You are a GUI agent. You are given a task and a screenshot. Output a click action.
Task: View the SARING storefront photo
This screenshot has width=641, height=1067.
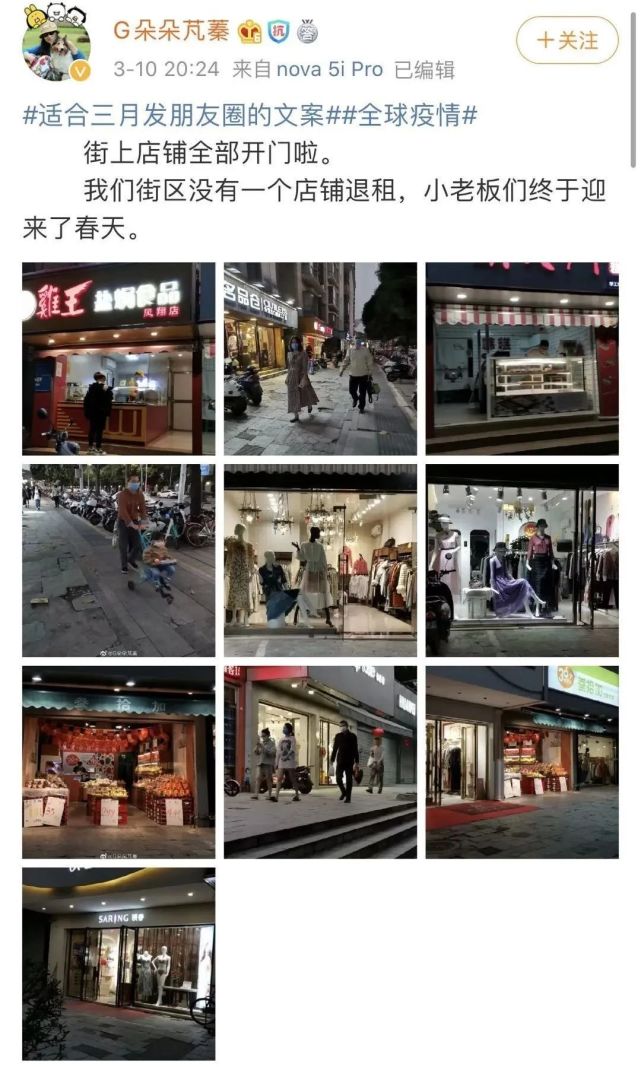click(x=118, y=963)
